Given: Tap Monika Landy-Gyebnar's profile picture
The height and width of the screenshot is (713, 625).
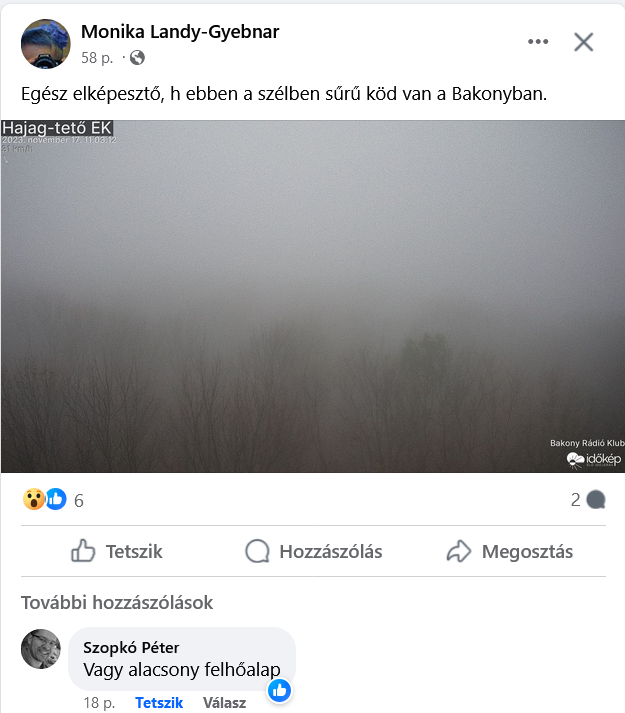Looking at the screenshot, I should coord(46,44).
